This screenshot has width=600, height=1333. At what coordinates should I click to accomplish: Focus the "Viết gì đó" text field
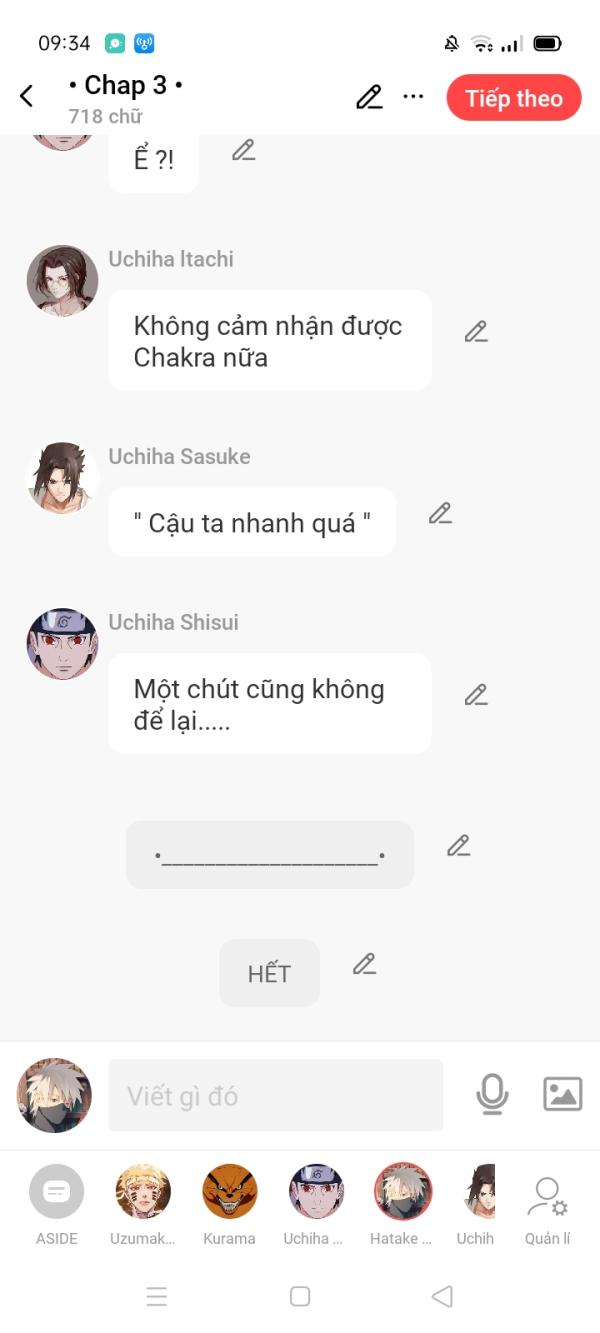point(275,1096)
